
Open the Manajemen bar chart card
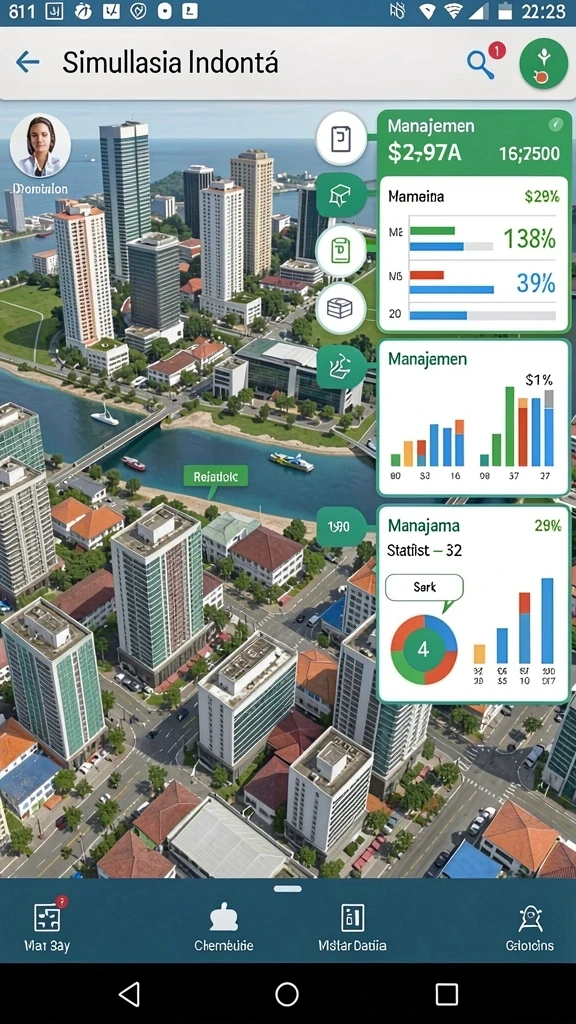473,418
